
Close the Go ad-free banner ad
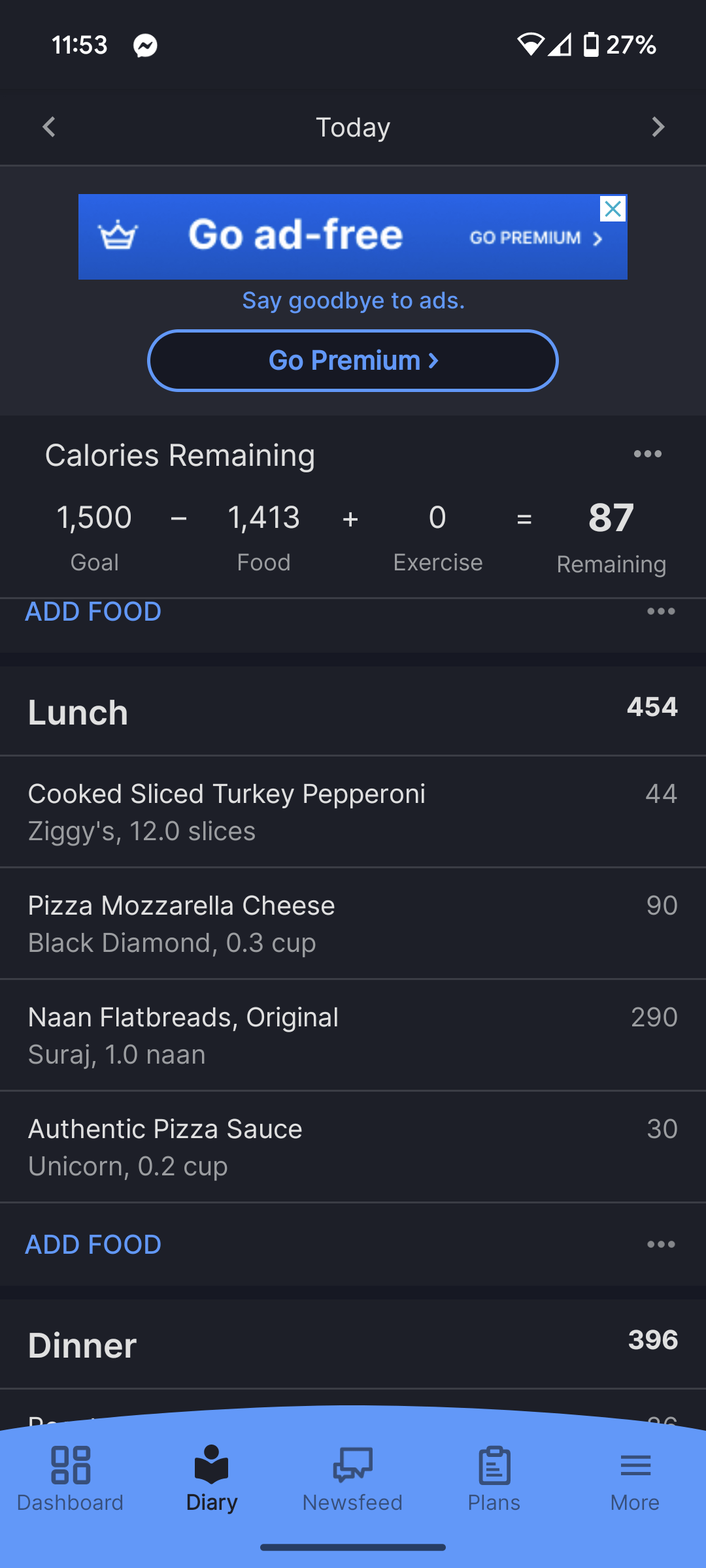pyautogui.click(x=613, y=209)
